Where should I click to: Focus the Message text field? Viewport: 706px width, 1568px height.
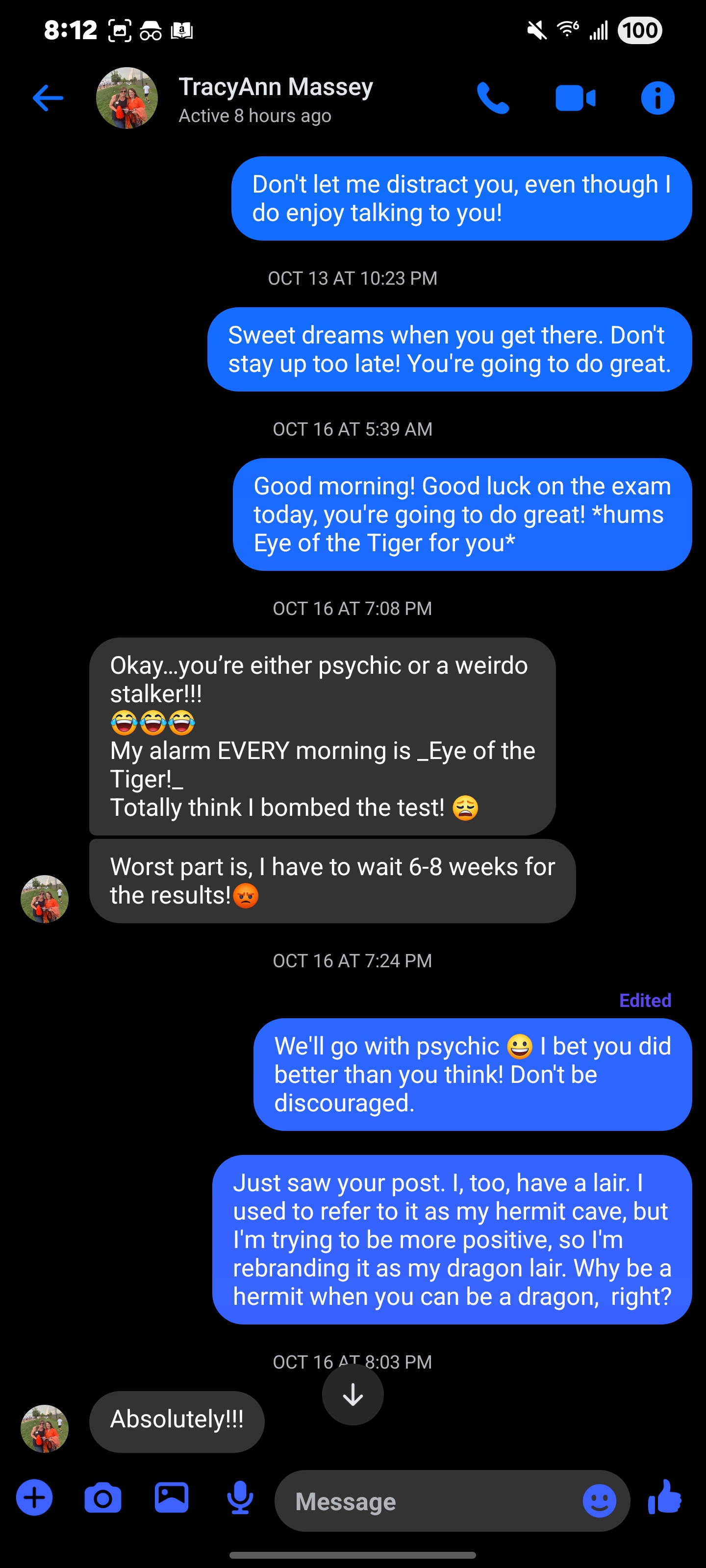[427, 1502]
